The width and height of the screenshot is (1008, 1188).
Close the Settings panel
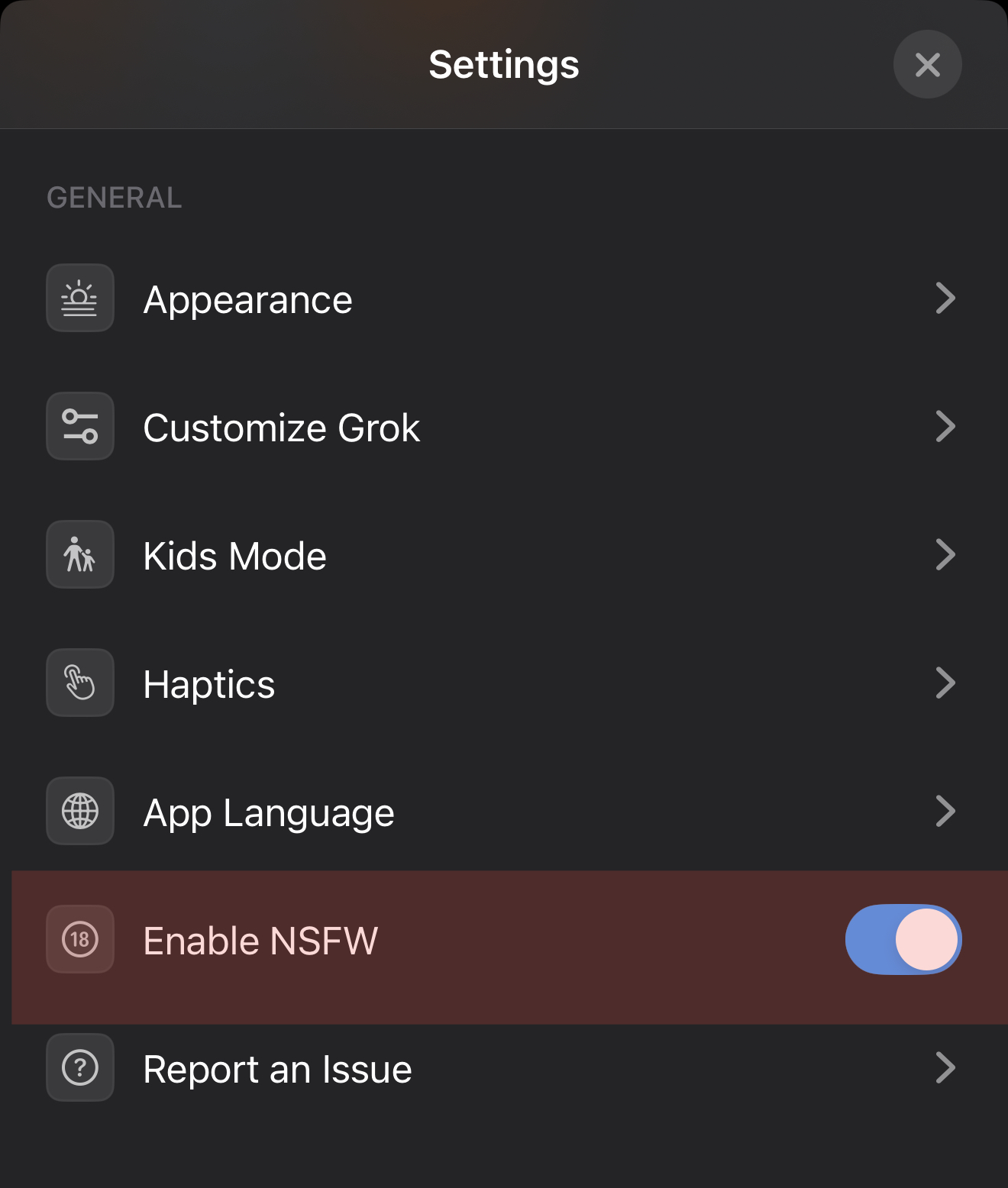click(x=927, y=64)
